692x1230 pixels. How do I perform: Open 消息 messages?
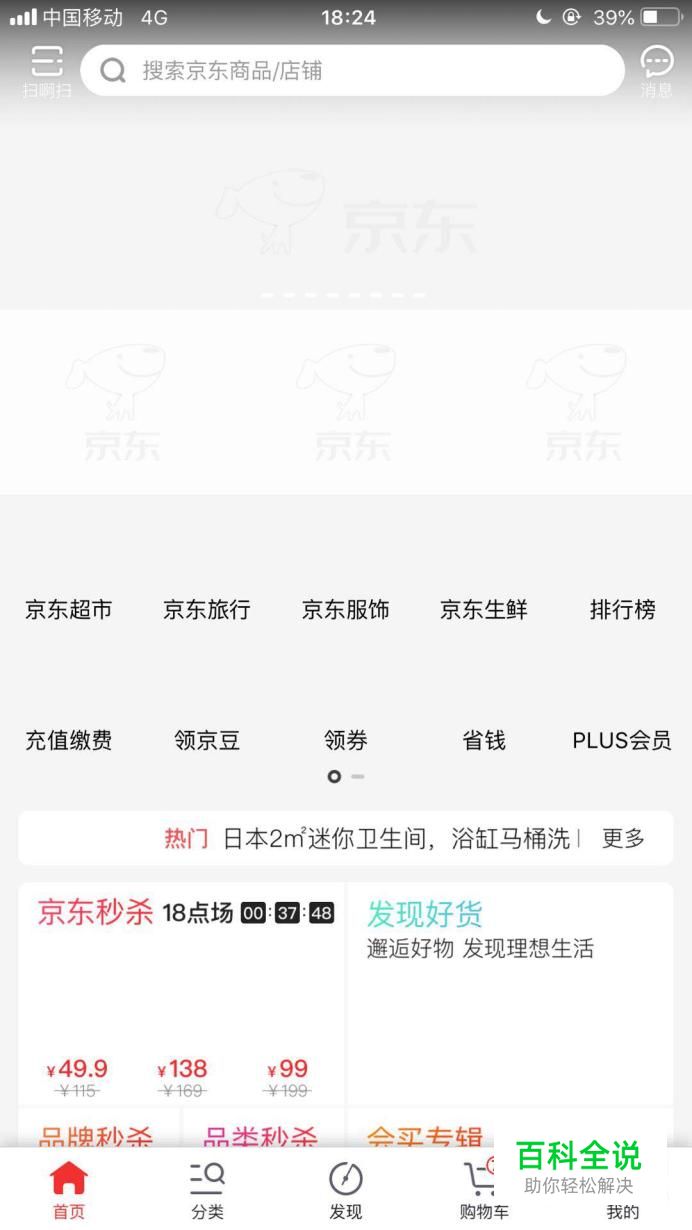656,70
